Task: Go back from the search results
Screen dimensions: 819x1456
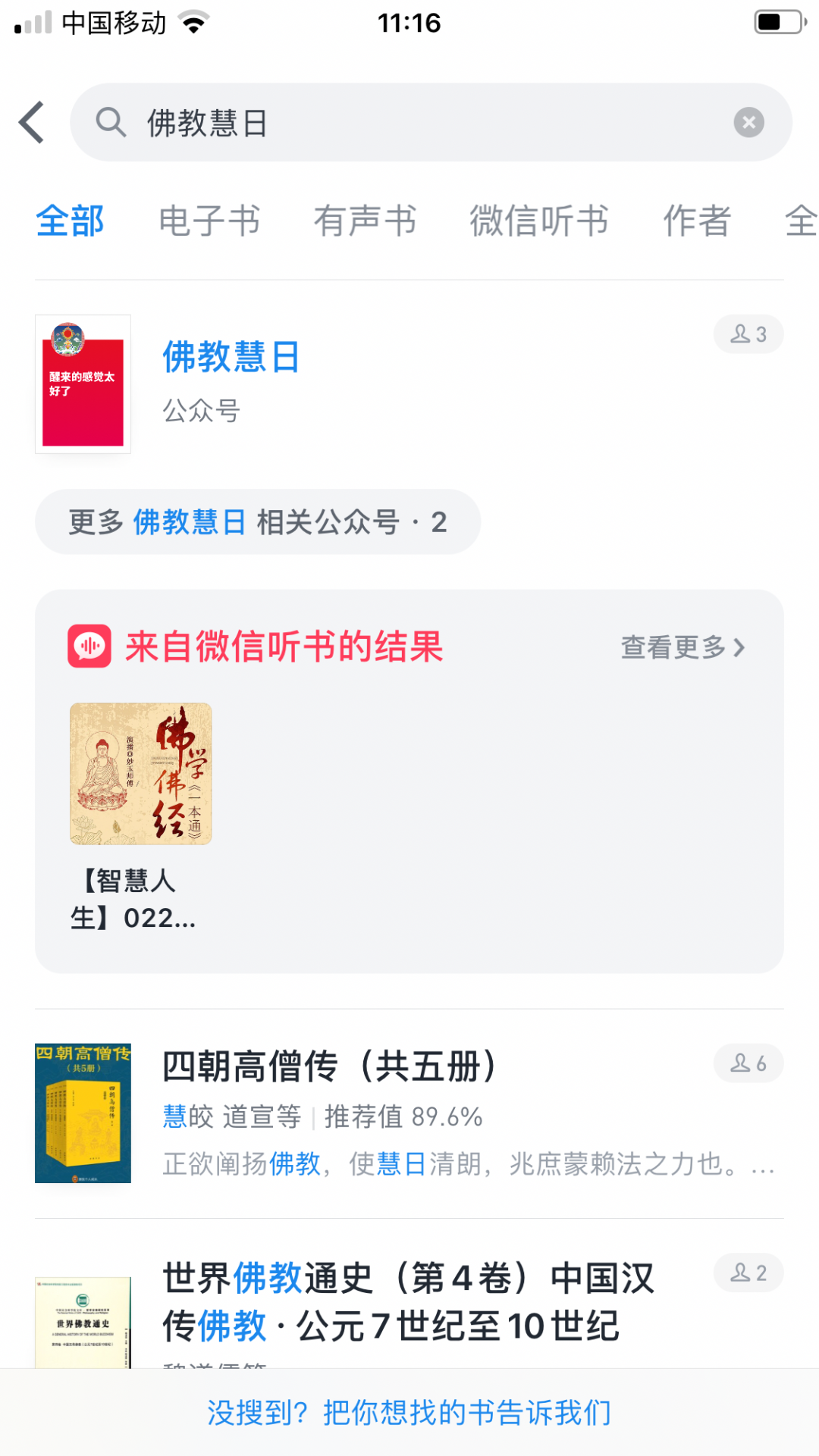Action: 32,123
